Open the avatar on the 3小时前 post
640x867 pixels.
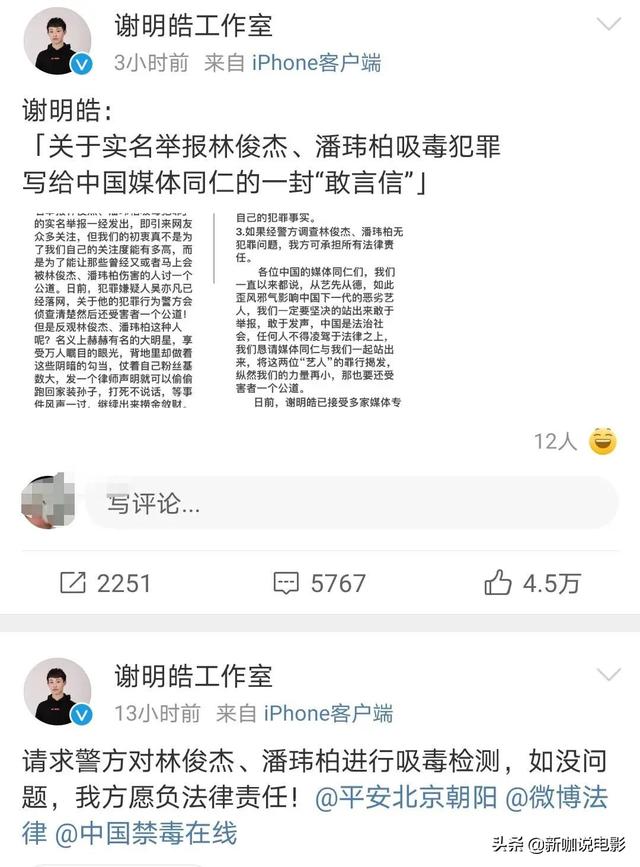point(62,43)
